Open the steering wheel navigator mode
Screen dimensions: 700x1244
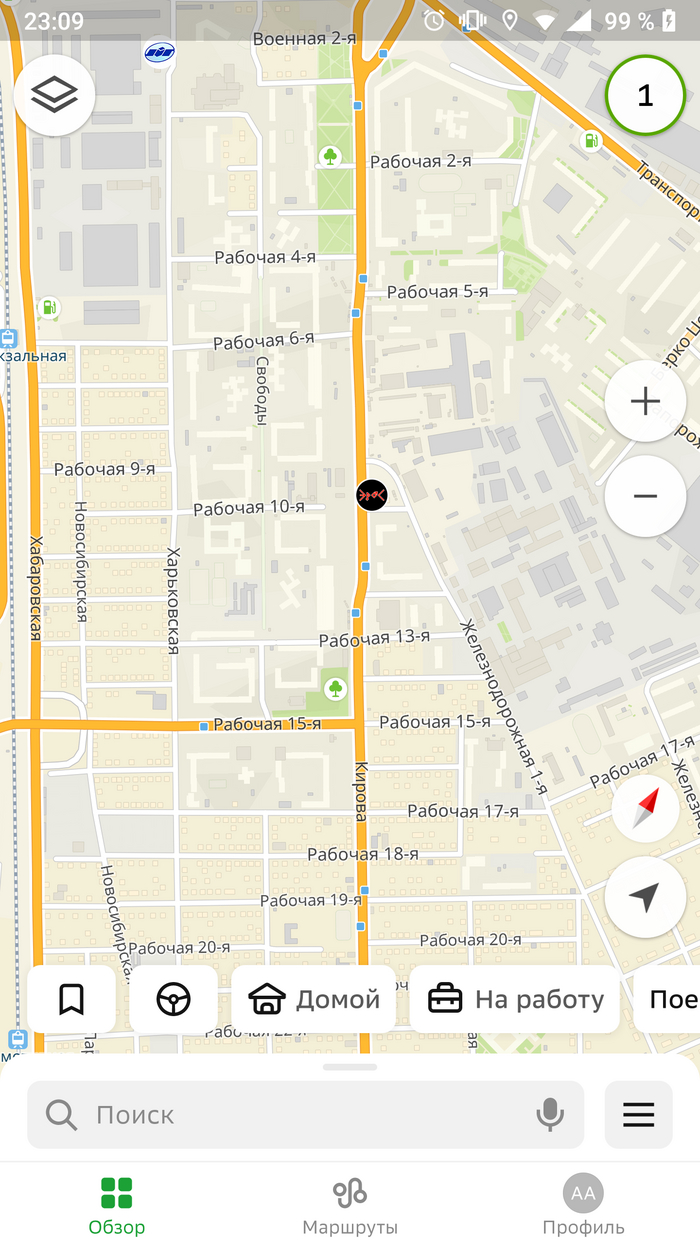point(173,999)
